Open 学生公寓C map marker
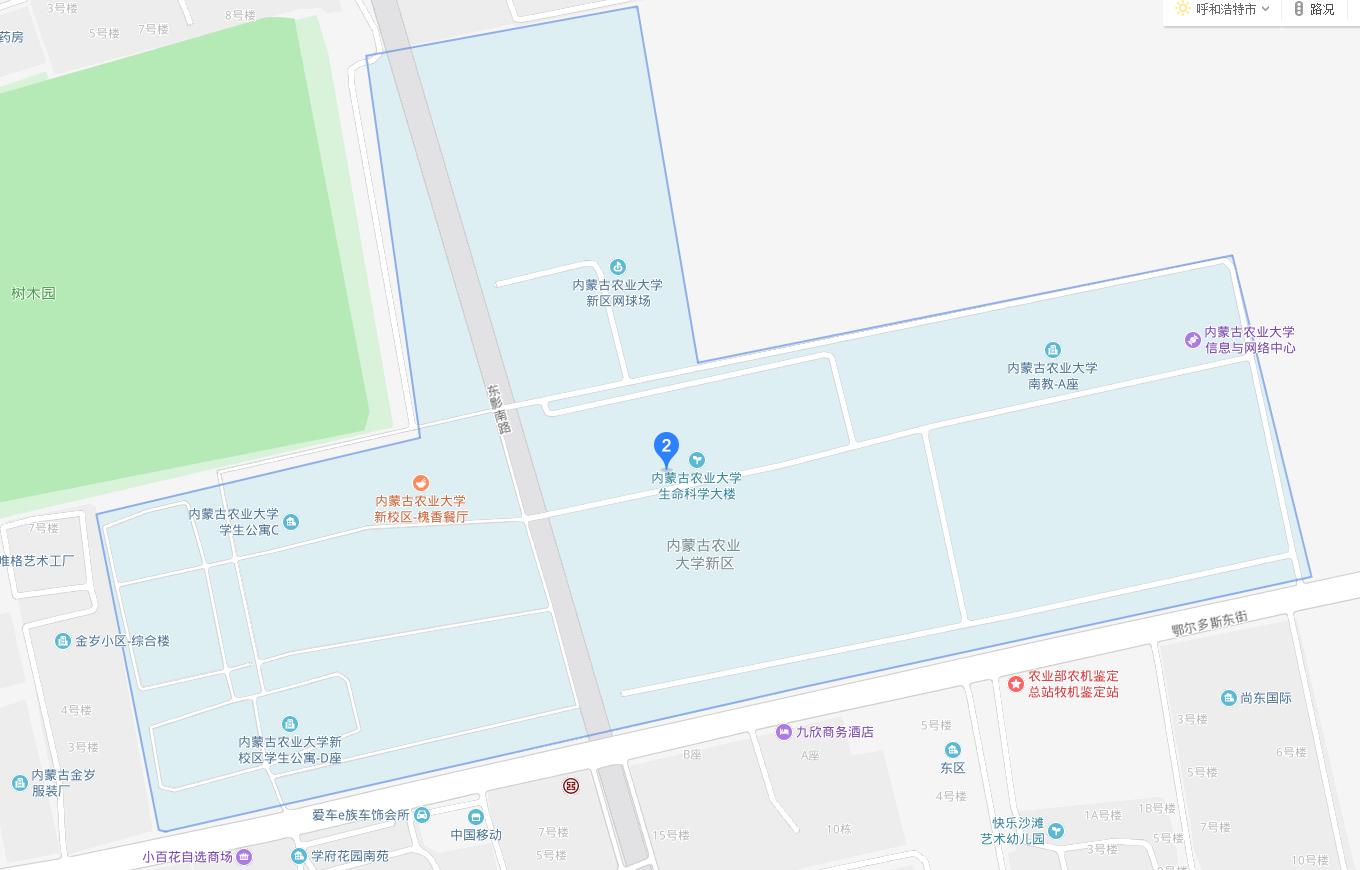Image resolution: width=1360 pixels, height=870 pixels. tap(291, 522)
